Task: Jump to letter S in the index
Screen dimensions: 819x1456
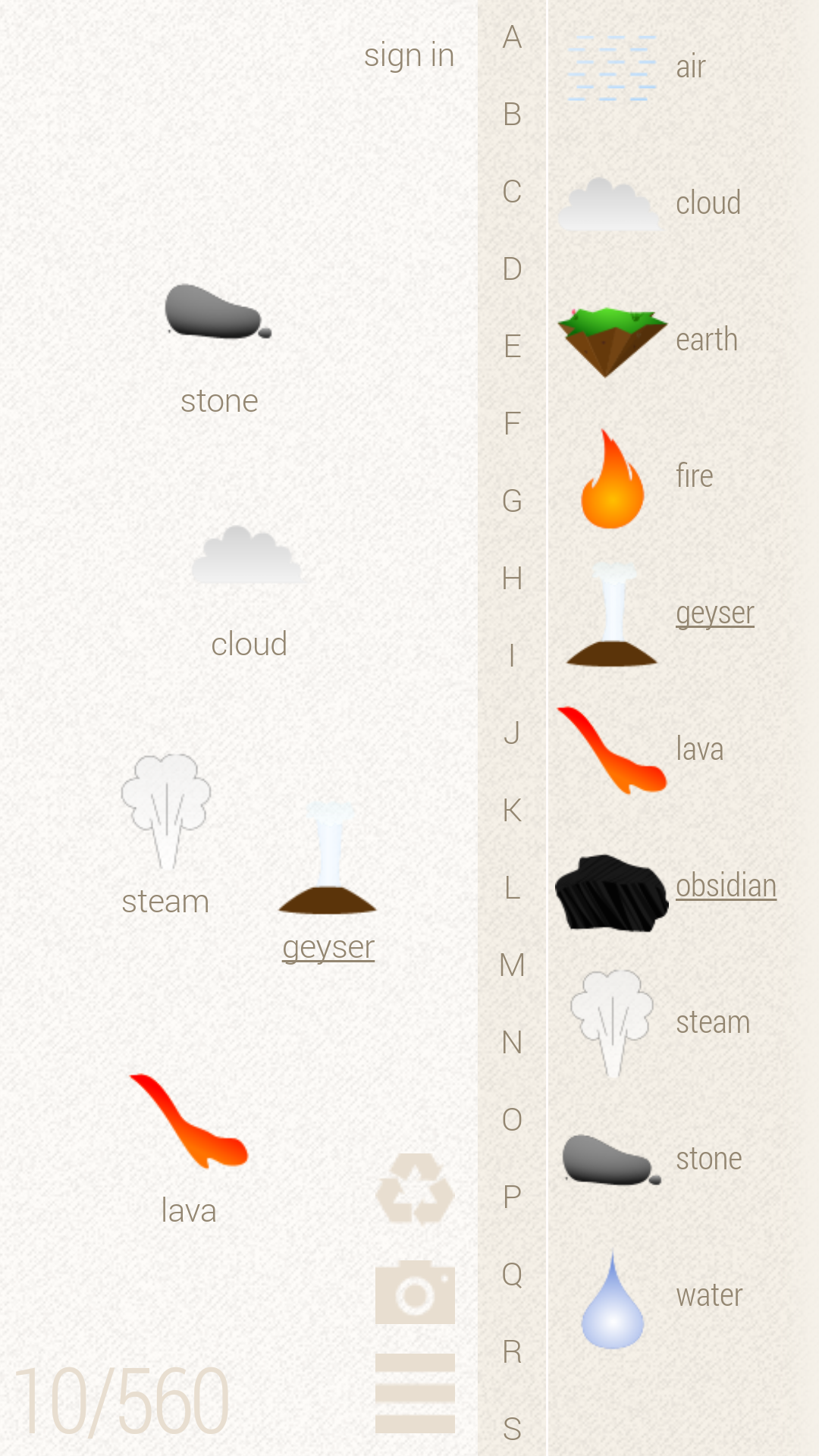Action: click(513, 1429)
